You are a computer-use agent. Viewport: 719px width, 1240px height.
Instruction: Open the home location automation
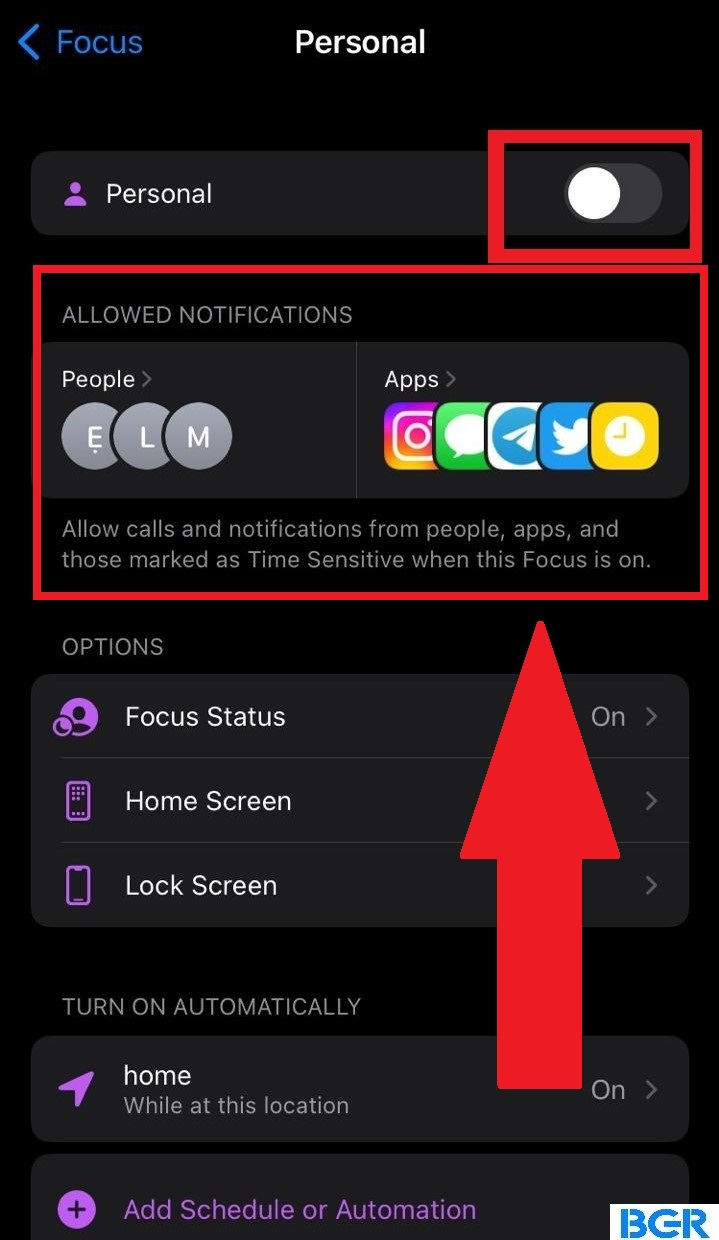click(x=360, y=1089)
